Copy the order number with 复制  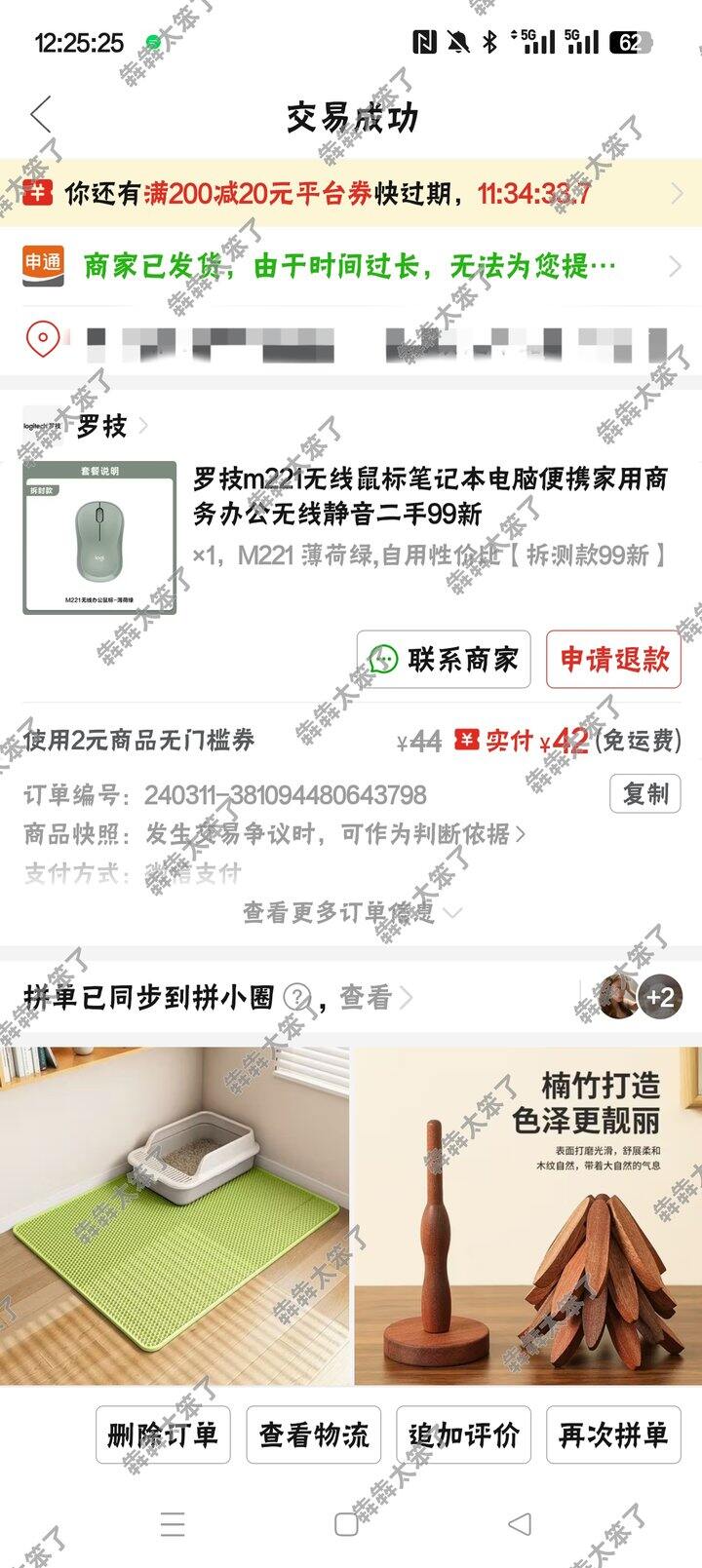click(x=644, y=794)
